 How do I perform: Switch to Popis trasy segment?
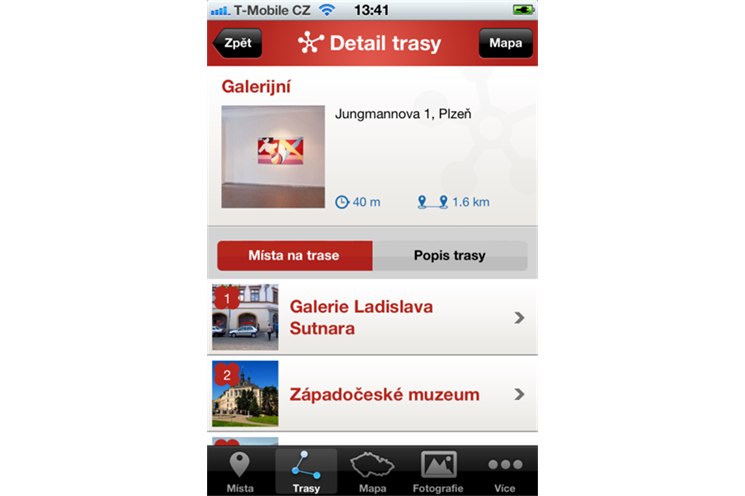point(450,256)
